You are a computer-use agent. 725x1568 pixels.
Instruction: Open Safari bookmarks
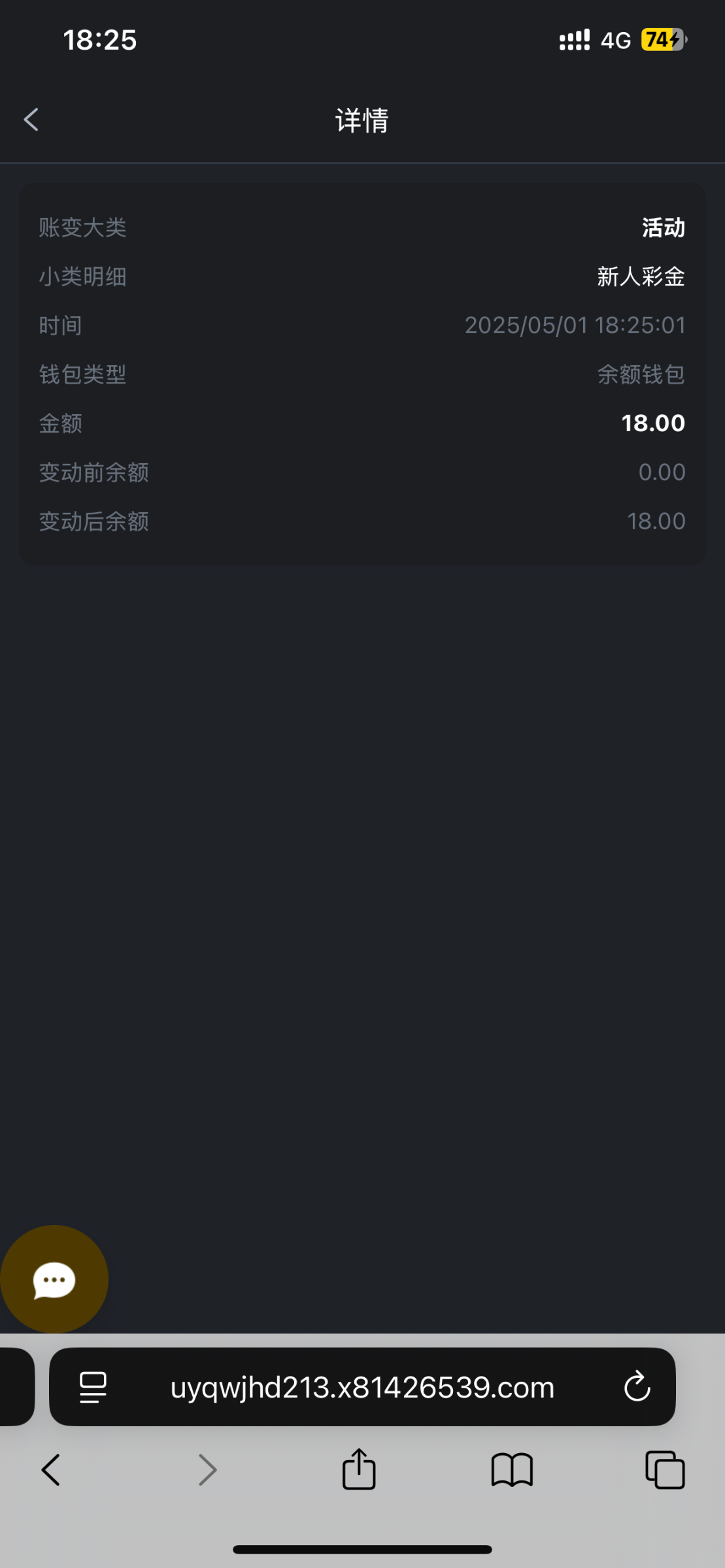(x=512, y=1470)
